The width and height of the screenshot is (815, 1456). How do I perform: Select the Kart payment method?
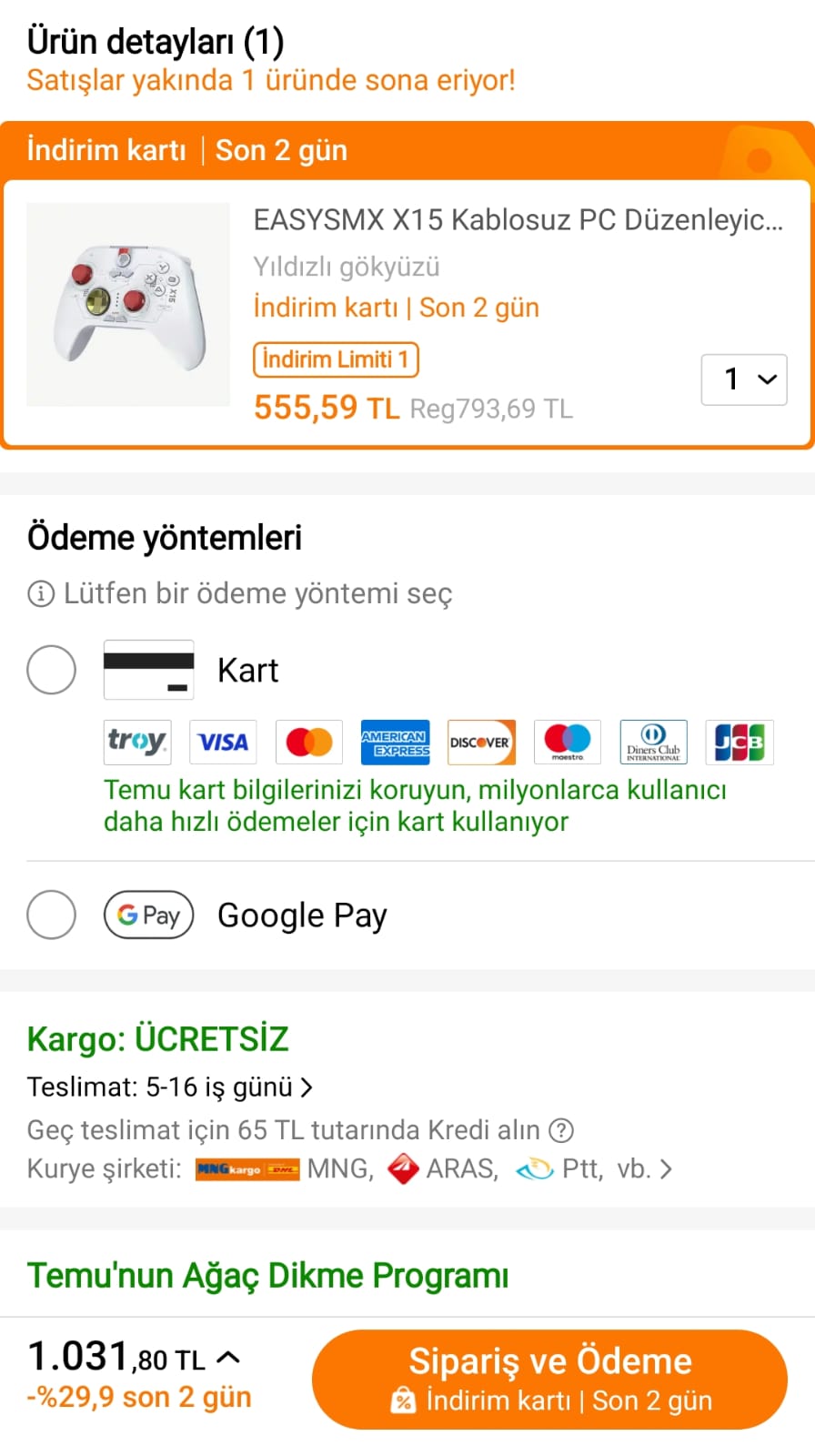pyautogui.click(x=51, y=671)
